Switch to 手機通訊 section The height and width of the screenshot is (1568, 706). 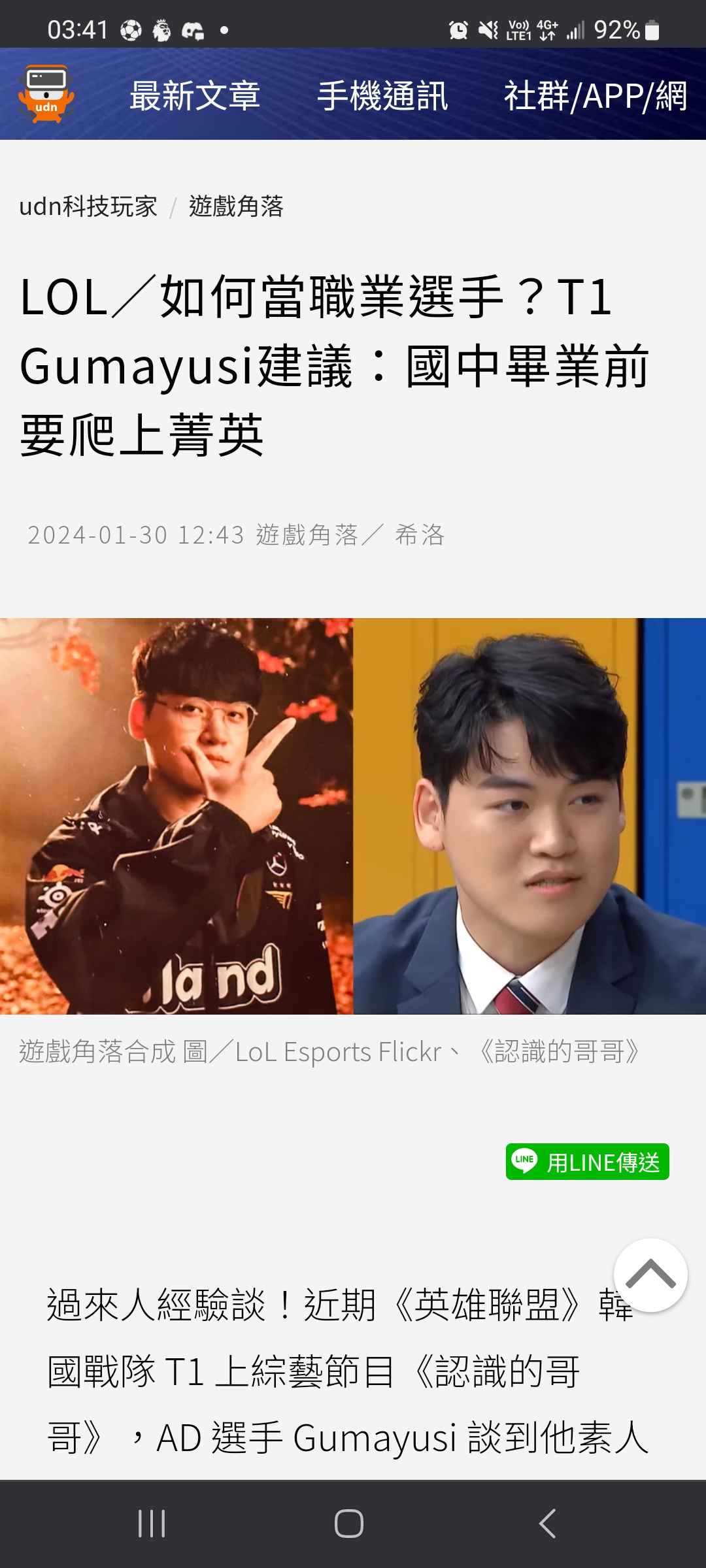click(x=382, y=96)
